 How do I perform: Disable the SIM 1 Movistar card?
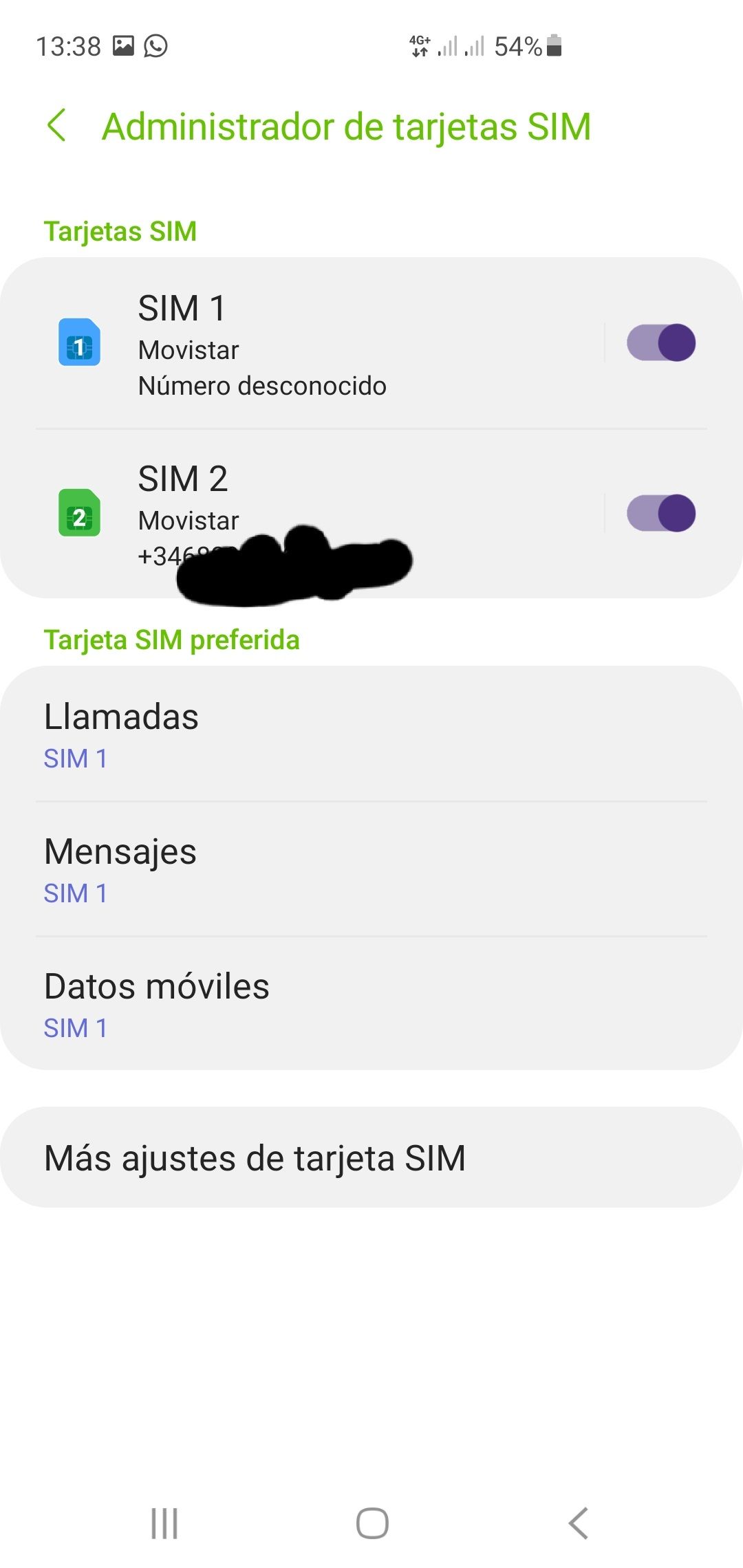[659, 342]
